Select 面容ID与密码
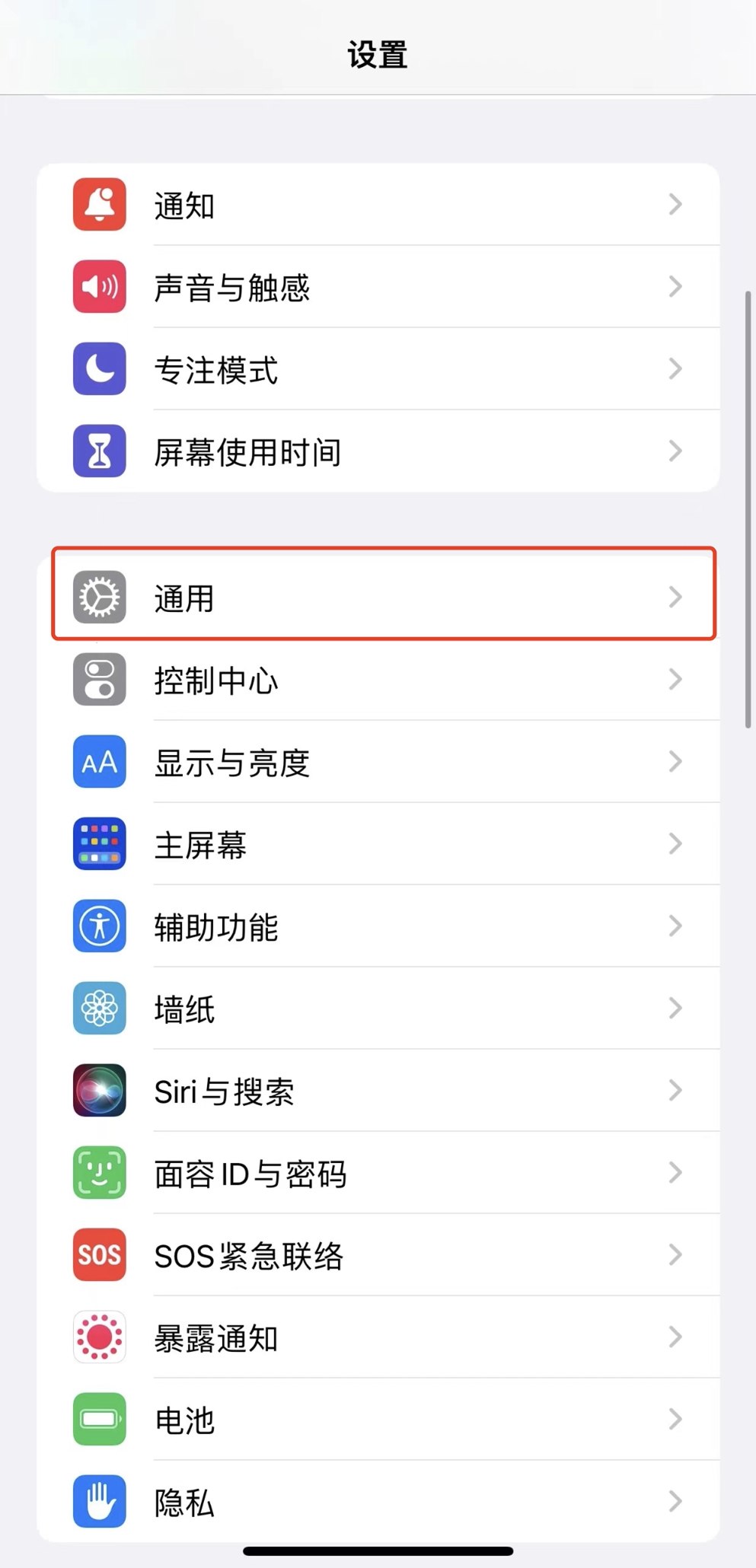The width and height of the screenshot is (756, 1568). click(378, 1173)
